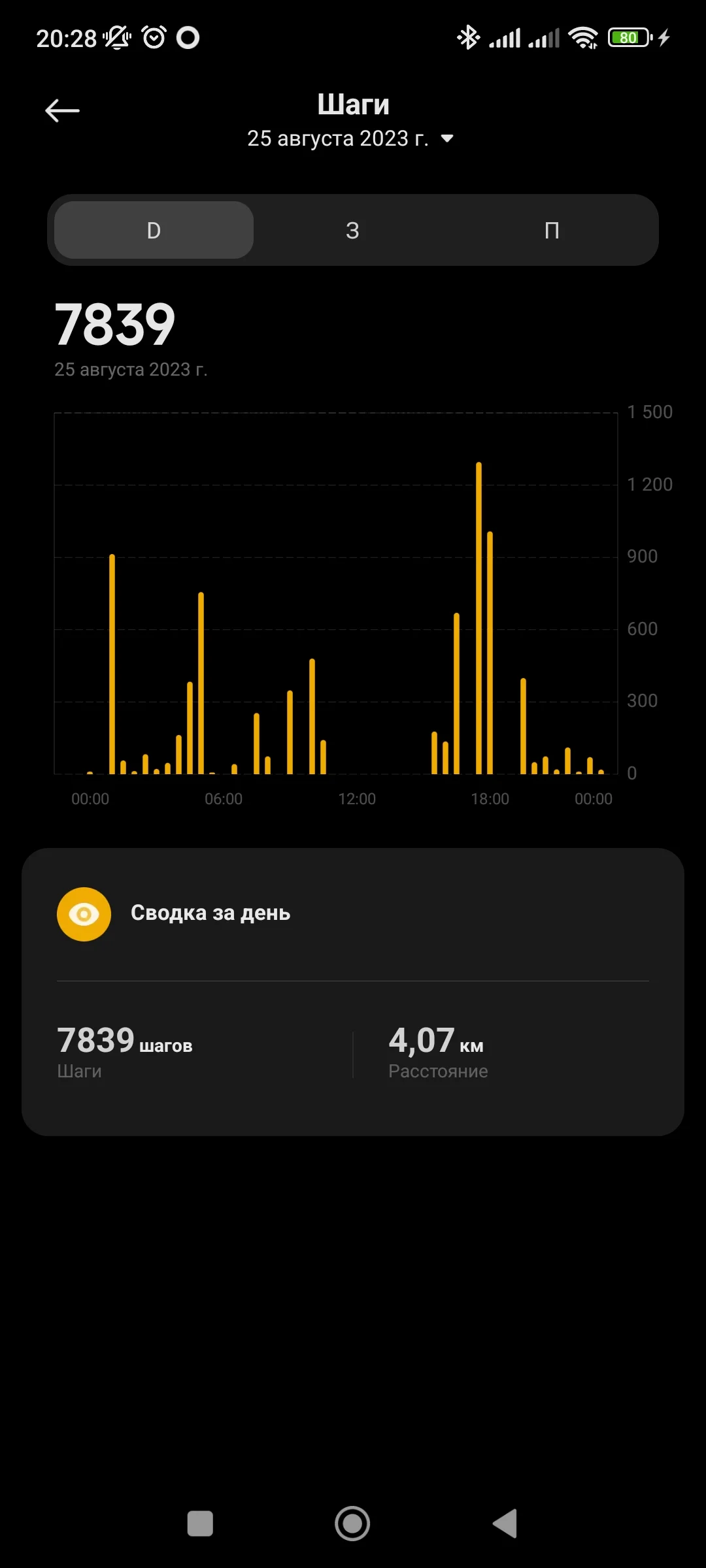Tap the eye icon next to Сводка за день

coord(84,913)
